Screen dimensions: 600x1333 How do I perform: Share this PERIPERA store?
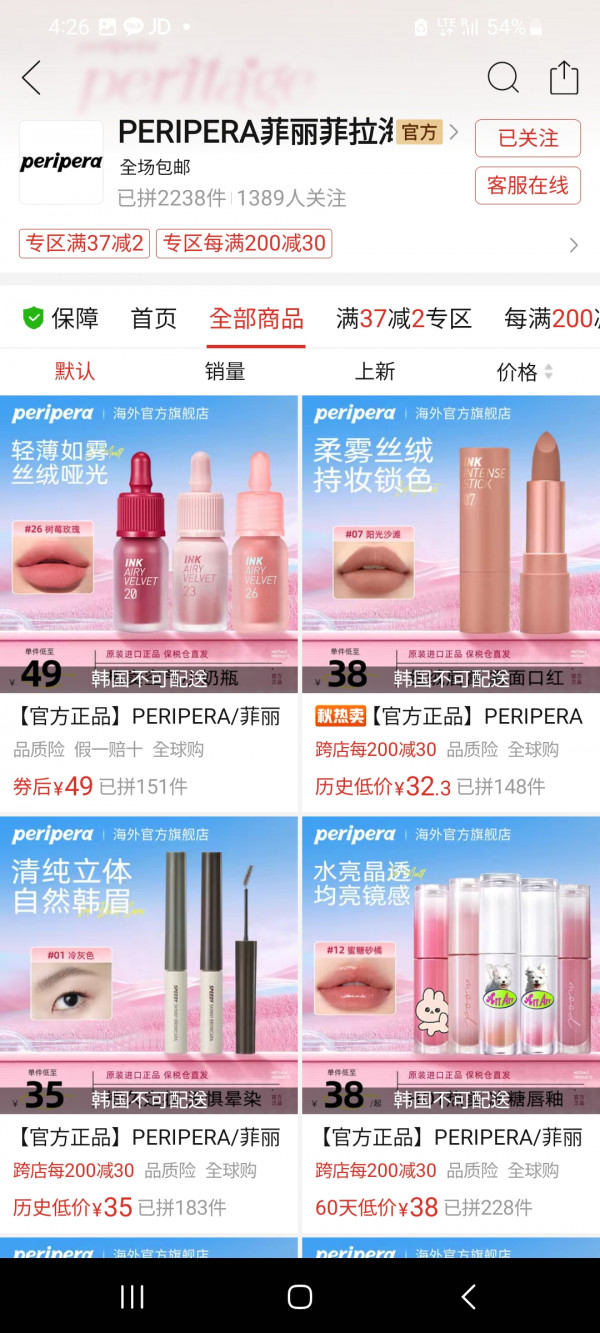point(564,77)
